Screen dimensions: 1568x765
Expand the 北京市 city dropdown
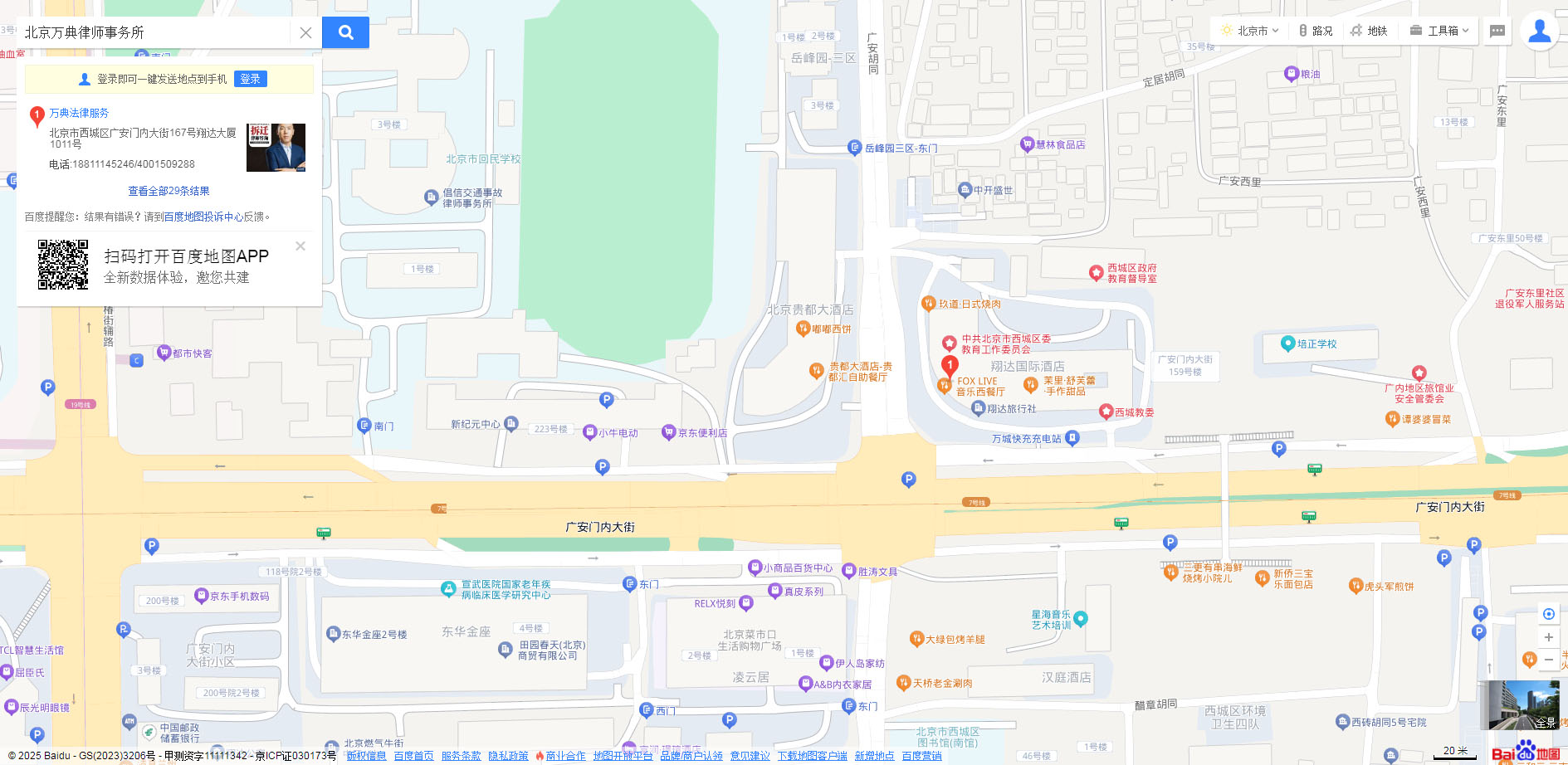(x=1251, y=31)
